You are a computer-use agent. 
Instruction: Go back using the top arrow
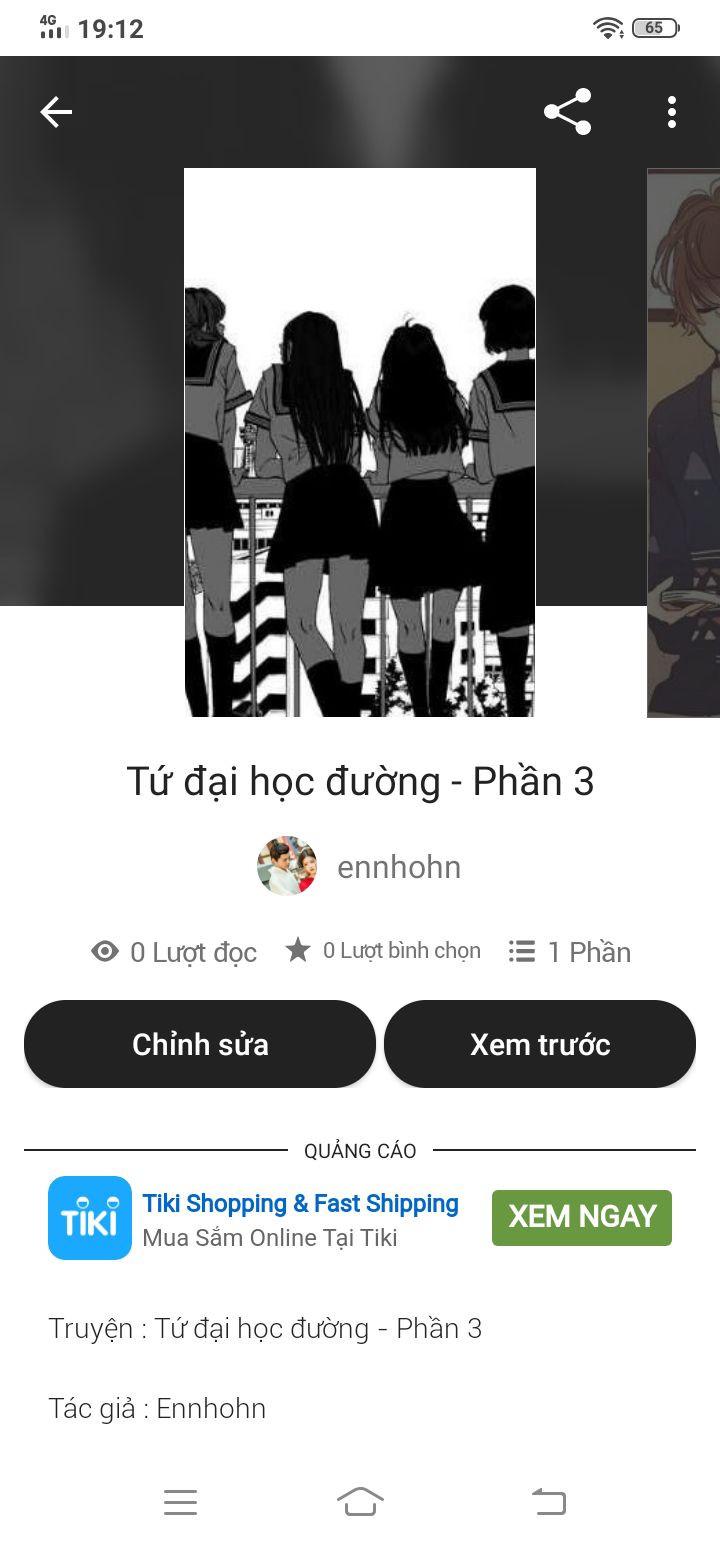56,112
